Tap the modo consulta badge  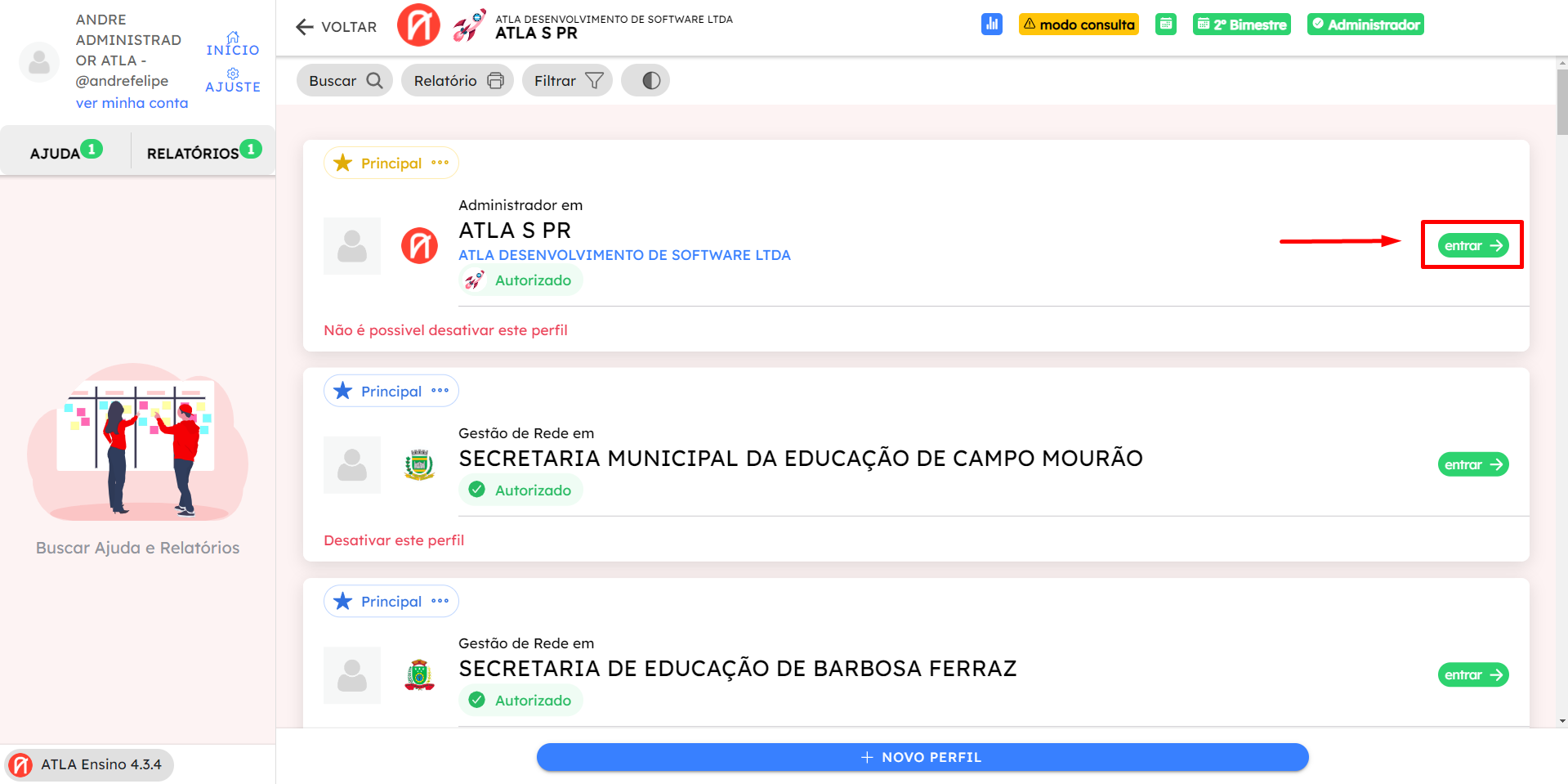pos(1079,25)
